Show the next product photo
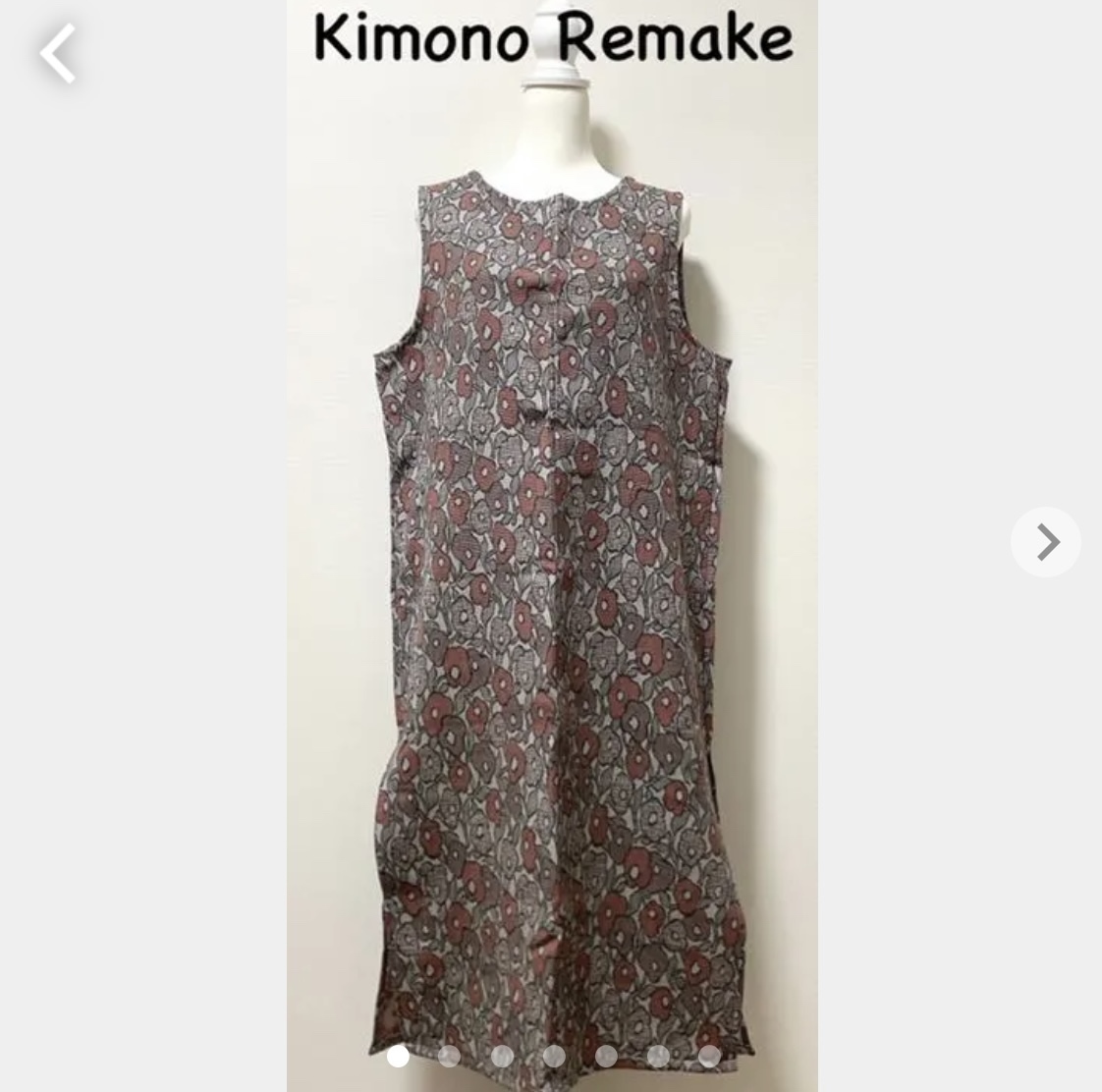The image size is (1102, 1092). [x=1046, y=541]
